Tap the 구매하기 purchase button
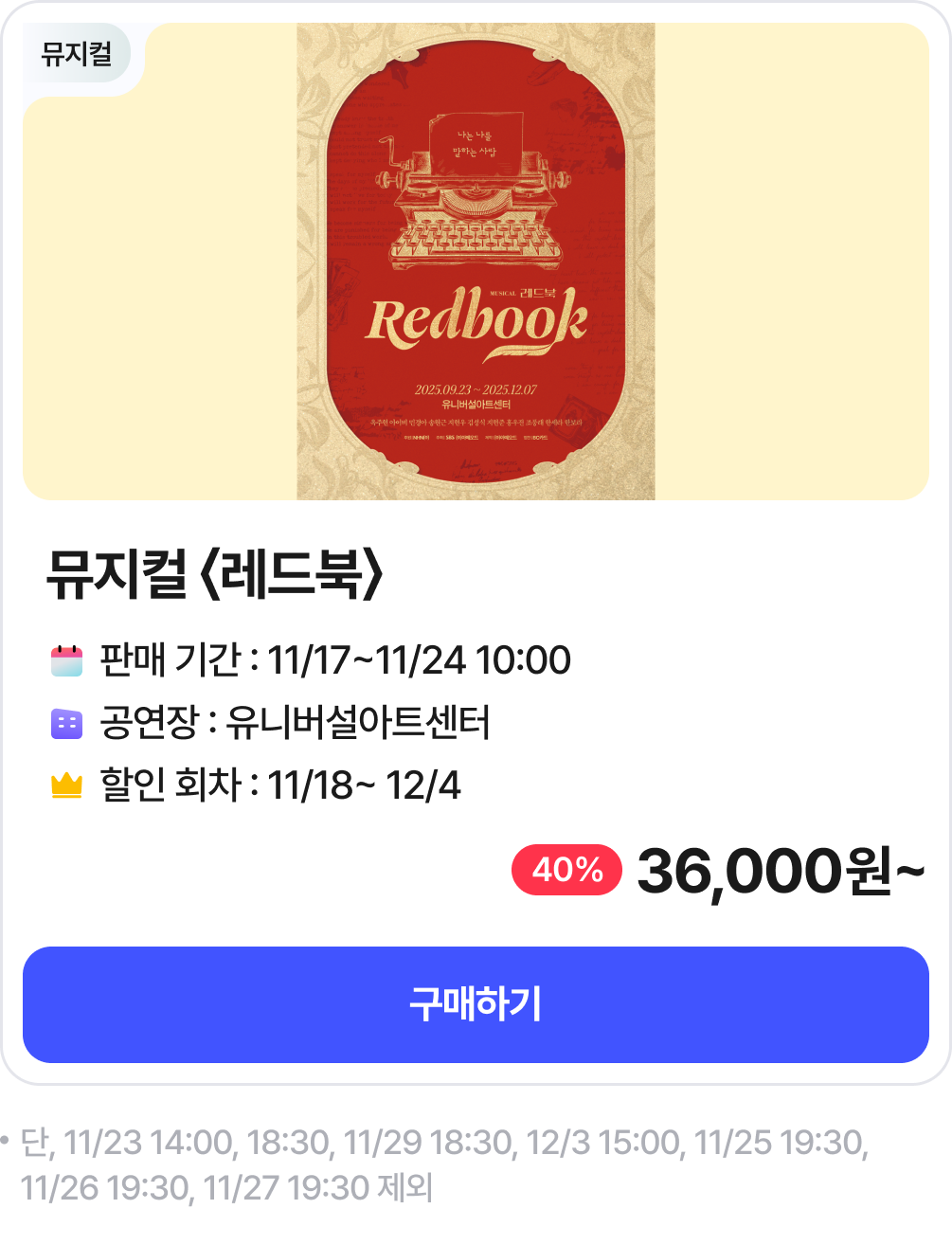Screen dimensions: 952x1245 [x=476, y=1004]
